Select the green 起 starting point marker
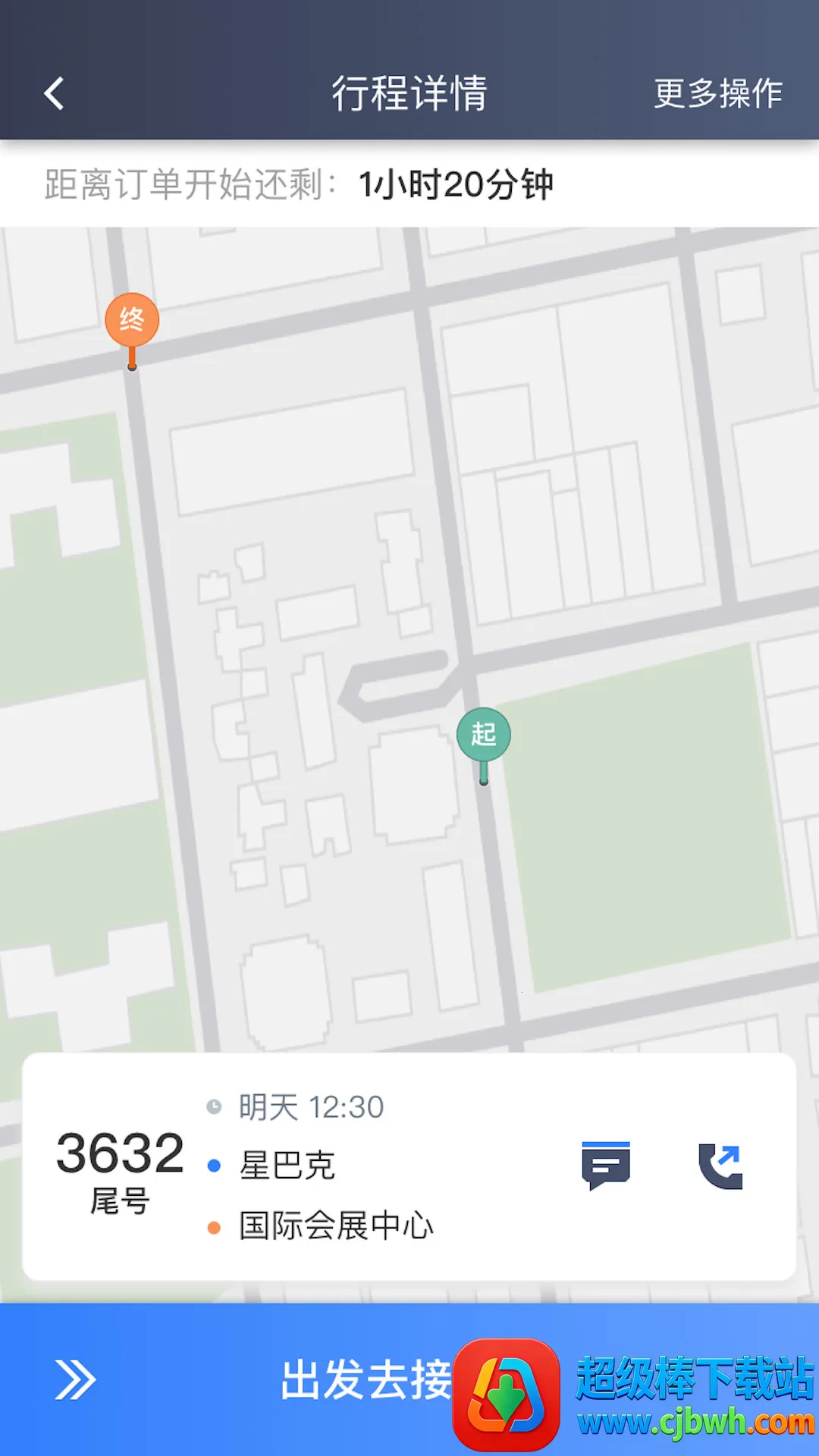 (x=483, y=734)
